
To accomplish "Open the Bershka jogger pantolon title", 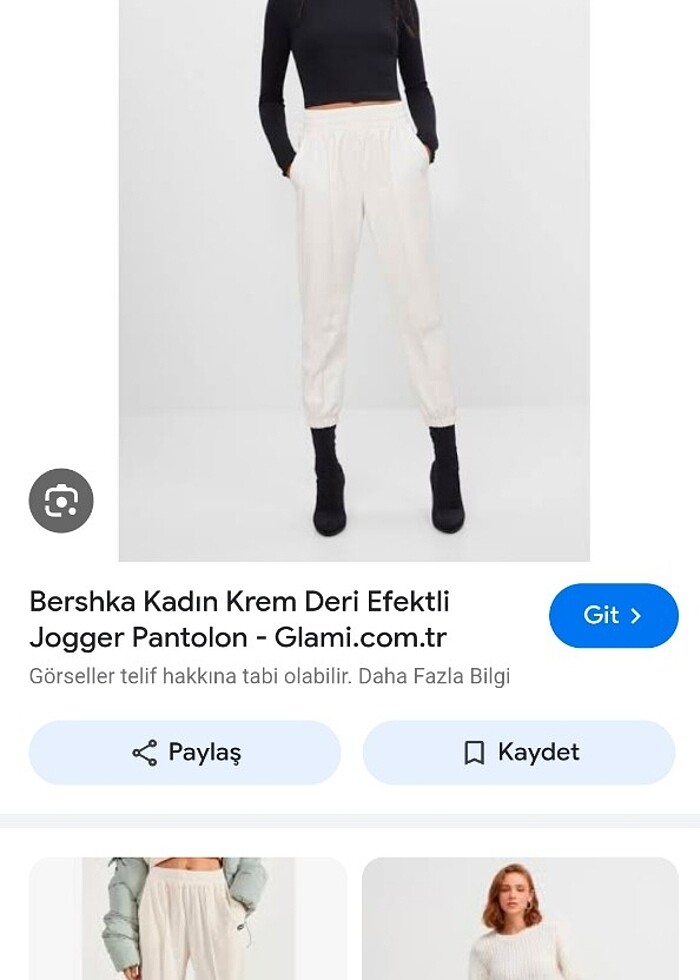I will coord(239,619).
